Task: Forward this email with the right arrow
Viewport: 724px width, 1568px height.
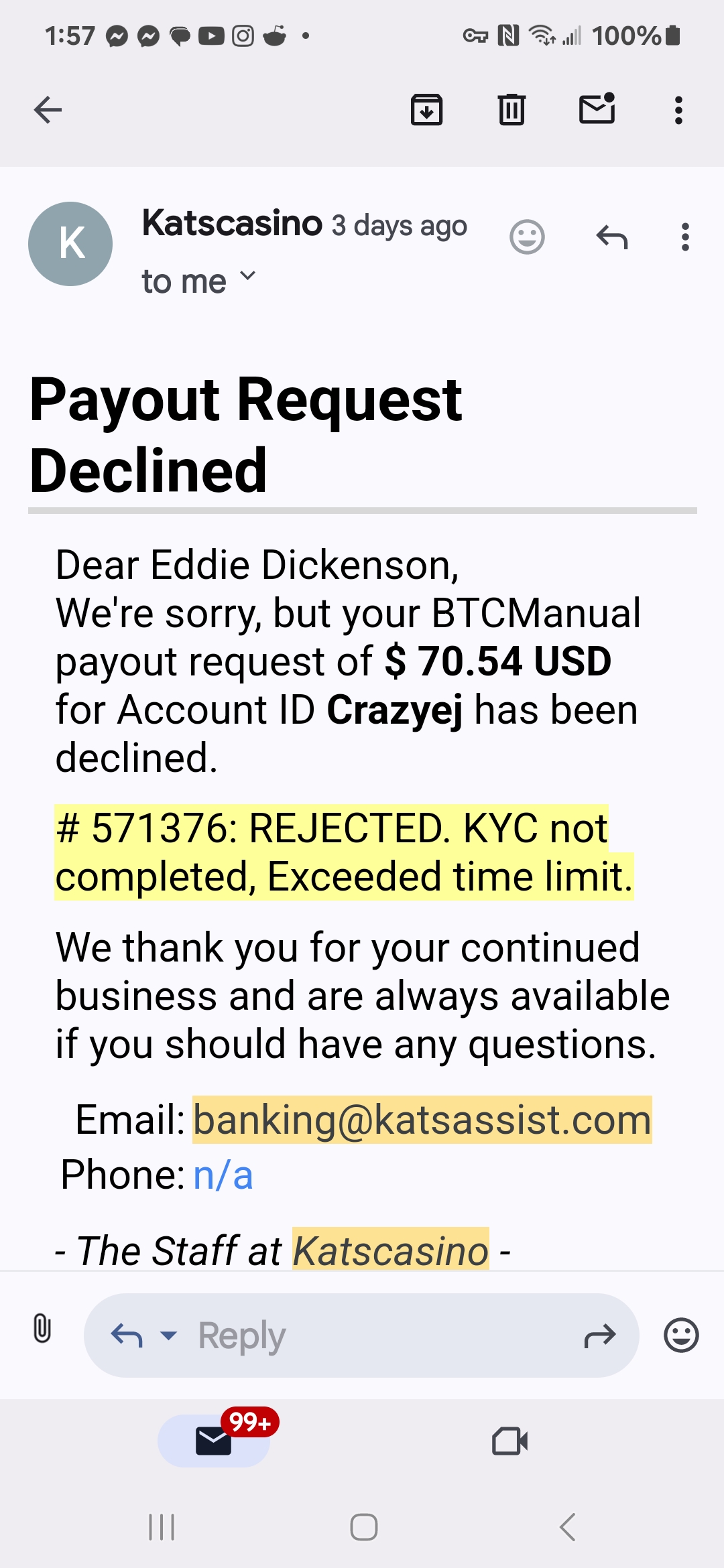Action: tap(599, 1335)
